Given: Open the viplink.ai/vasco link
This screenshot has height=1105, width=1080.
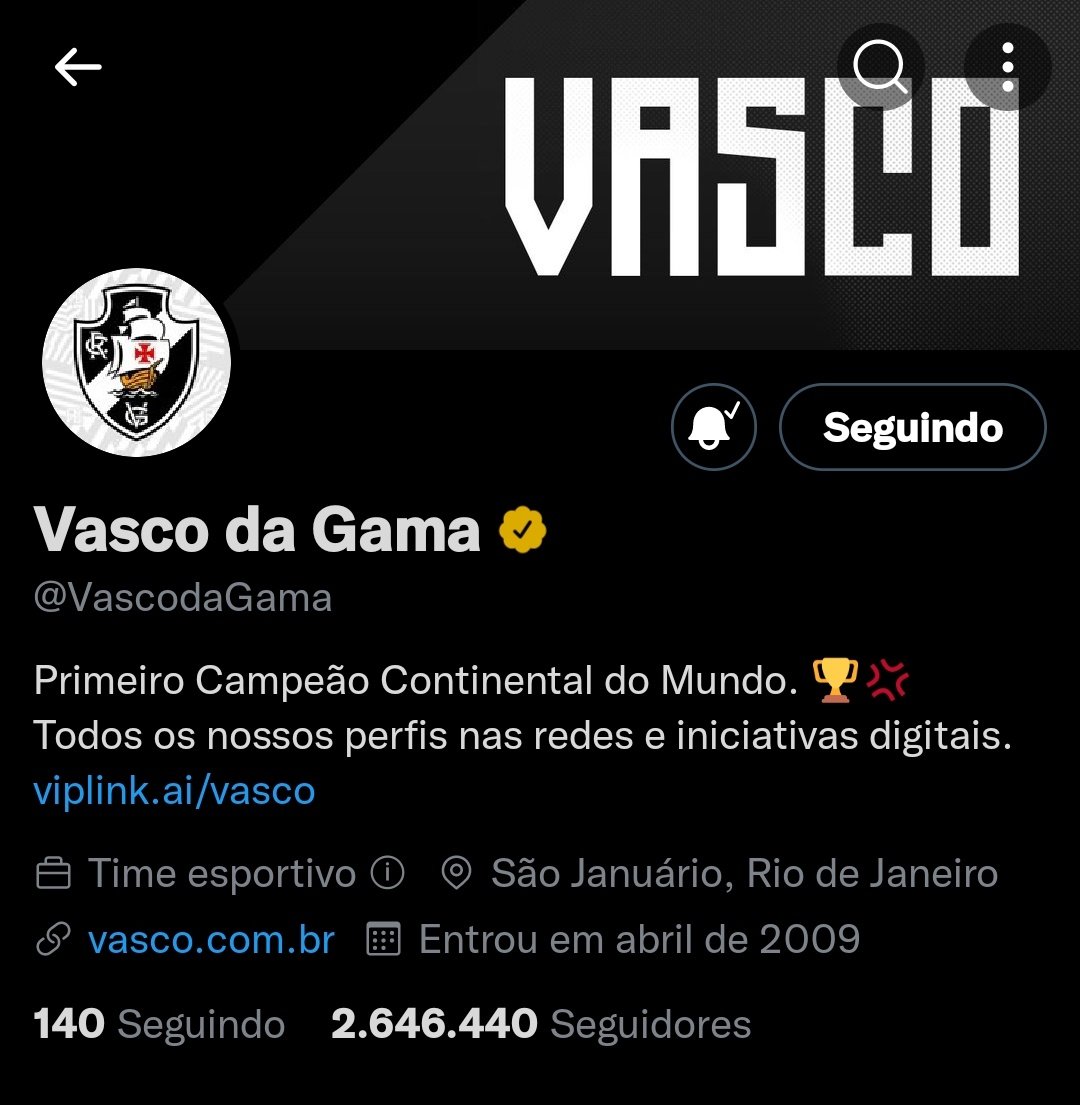Looking at the screenshot, I should (174, 791).
